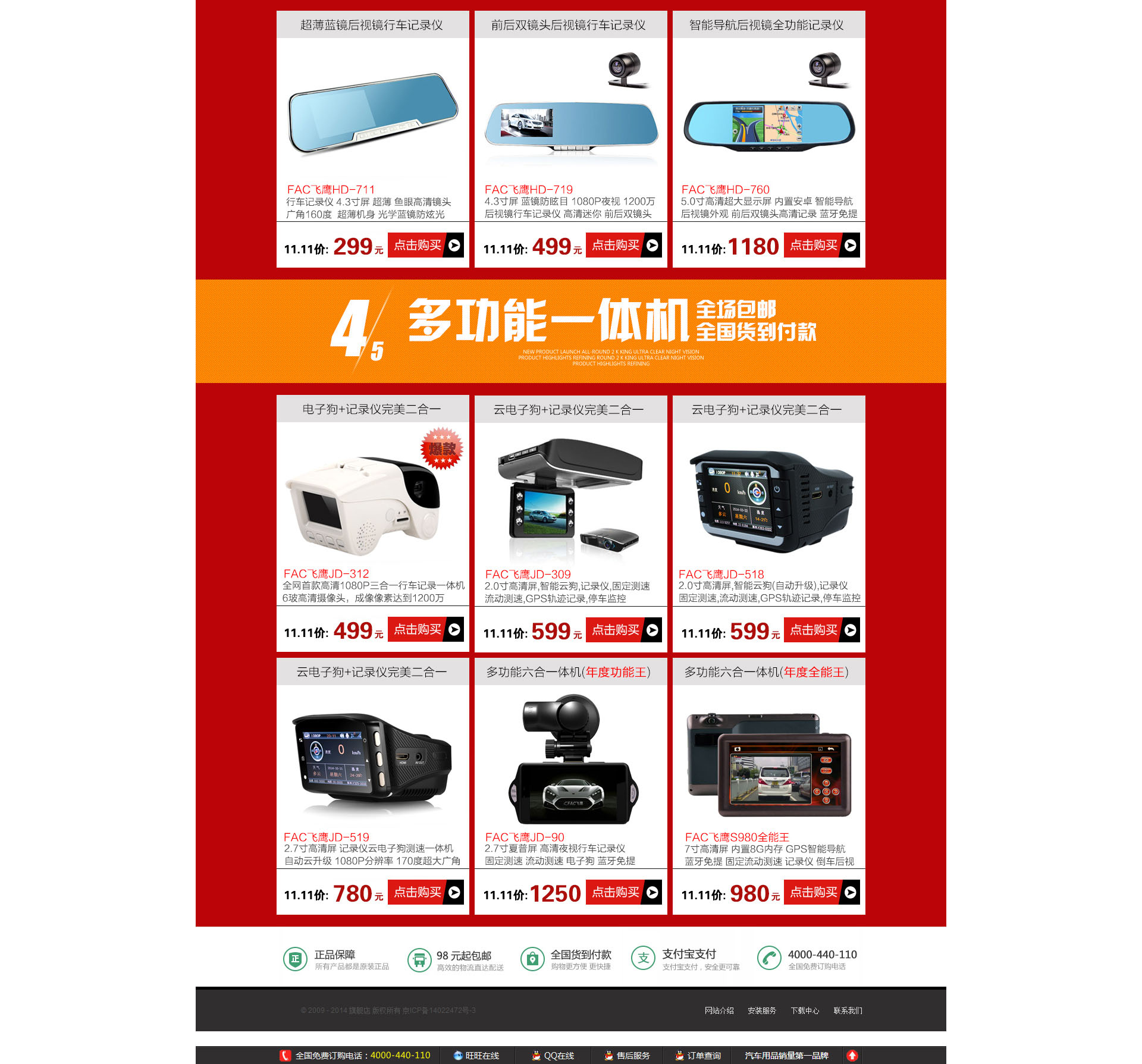Start a QQ在线 chat

(x=553, y=1056)
